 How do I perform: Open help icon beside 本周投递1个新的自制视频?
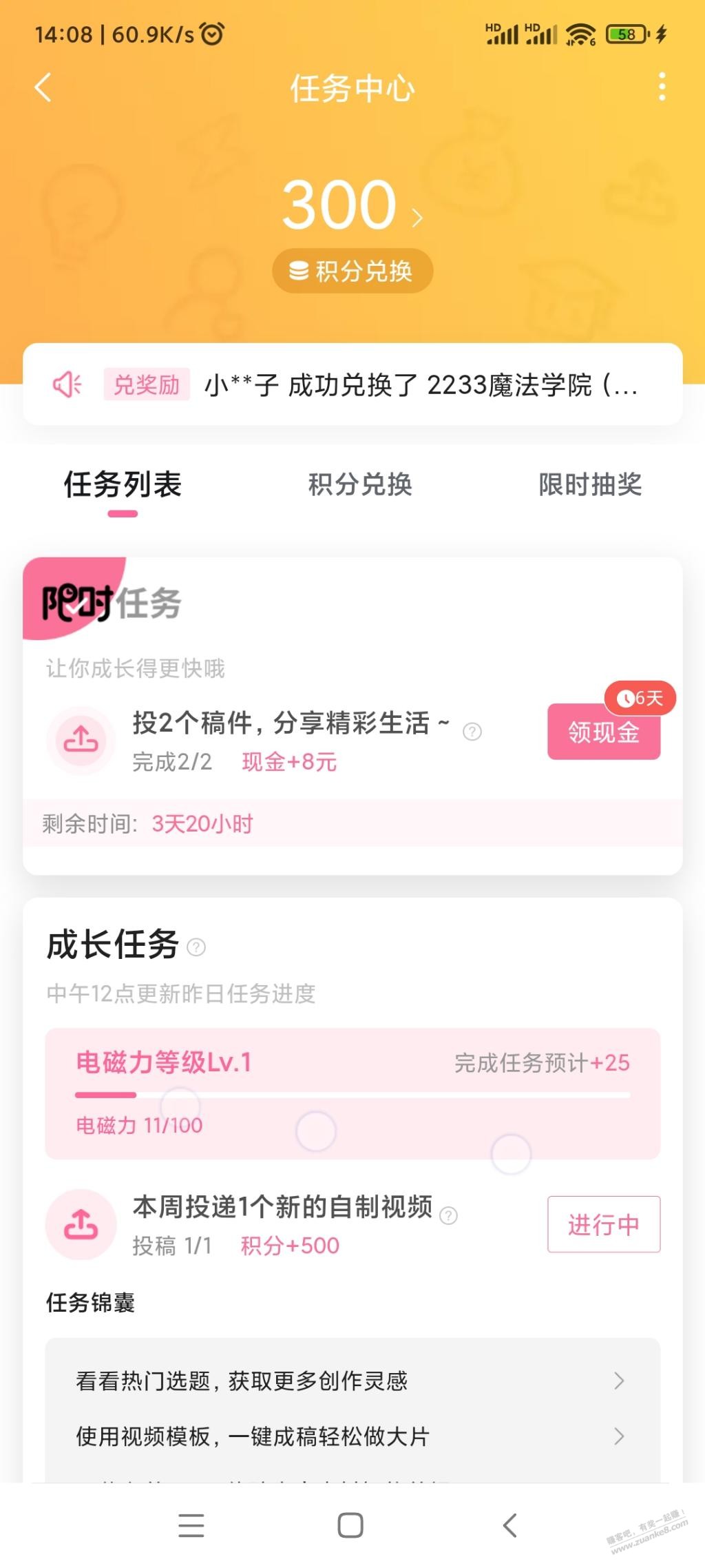tap(448, 1216)
